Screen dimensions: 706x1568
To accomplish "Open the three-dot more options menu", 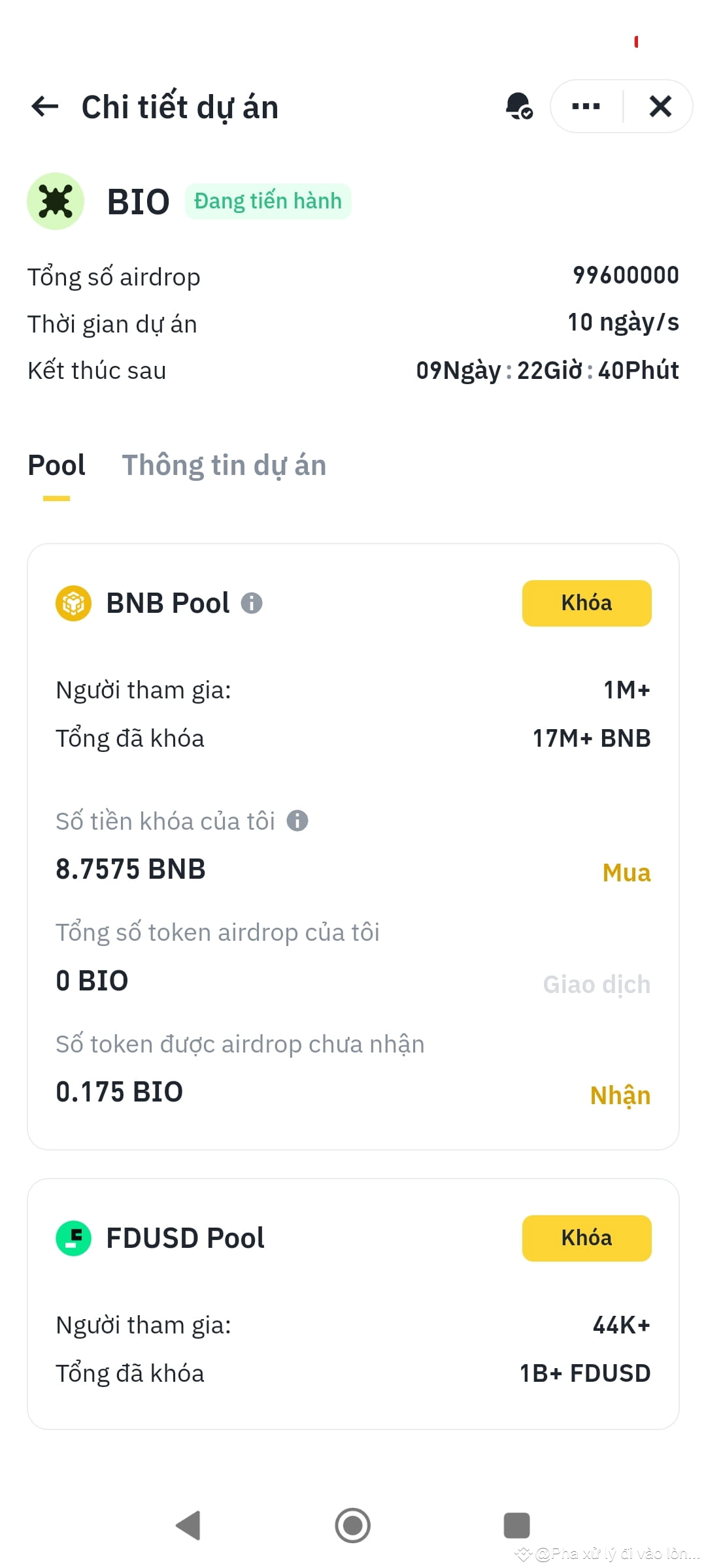I will [x=584, y=106].
